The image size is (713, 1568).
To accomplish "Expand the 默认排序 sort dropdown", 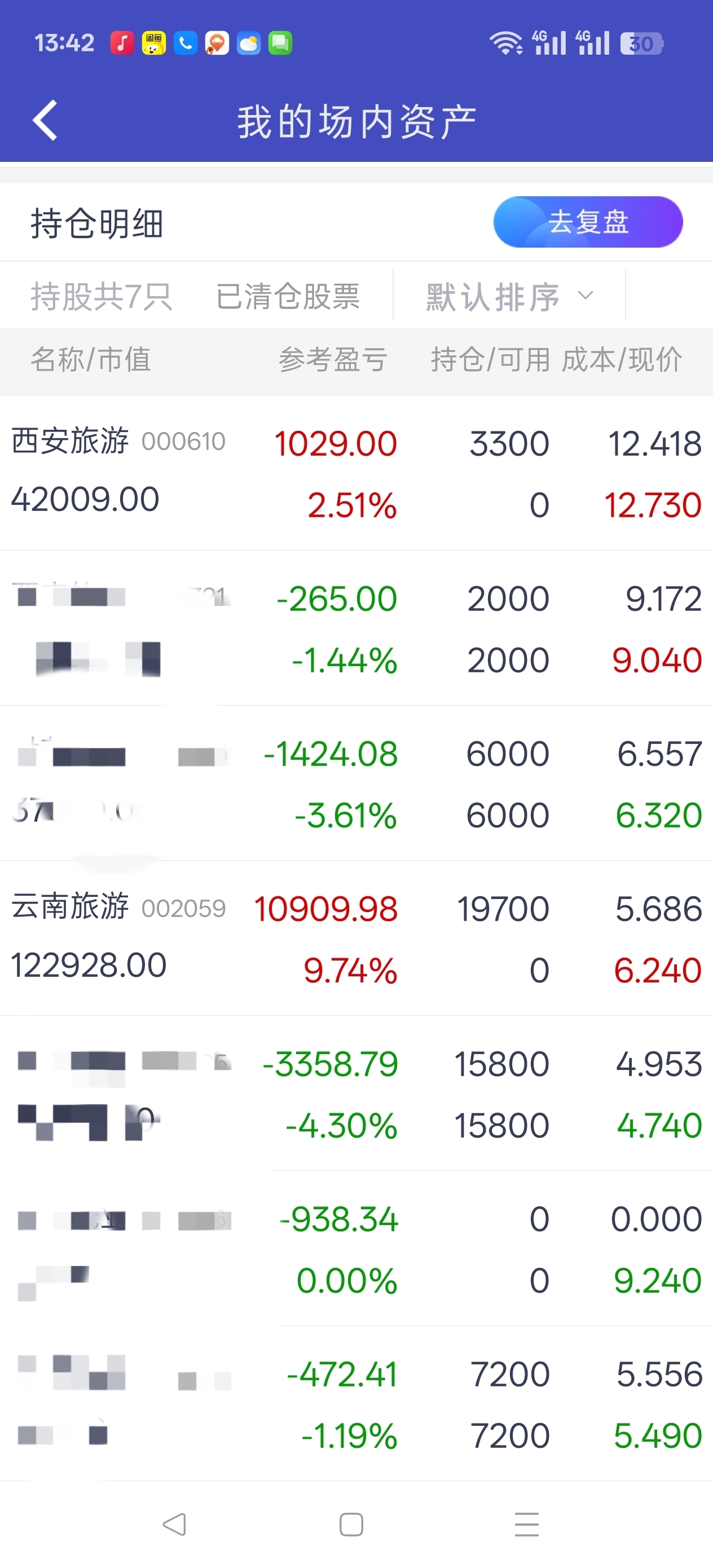I will click(508, 297).
